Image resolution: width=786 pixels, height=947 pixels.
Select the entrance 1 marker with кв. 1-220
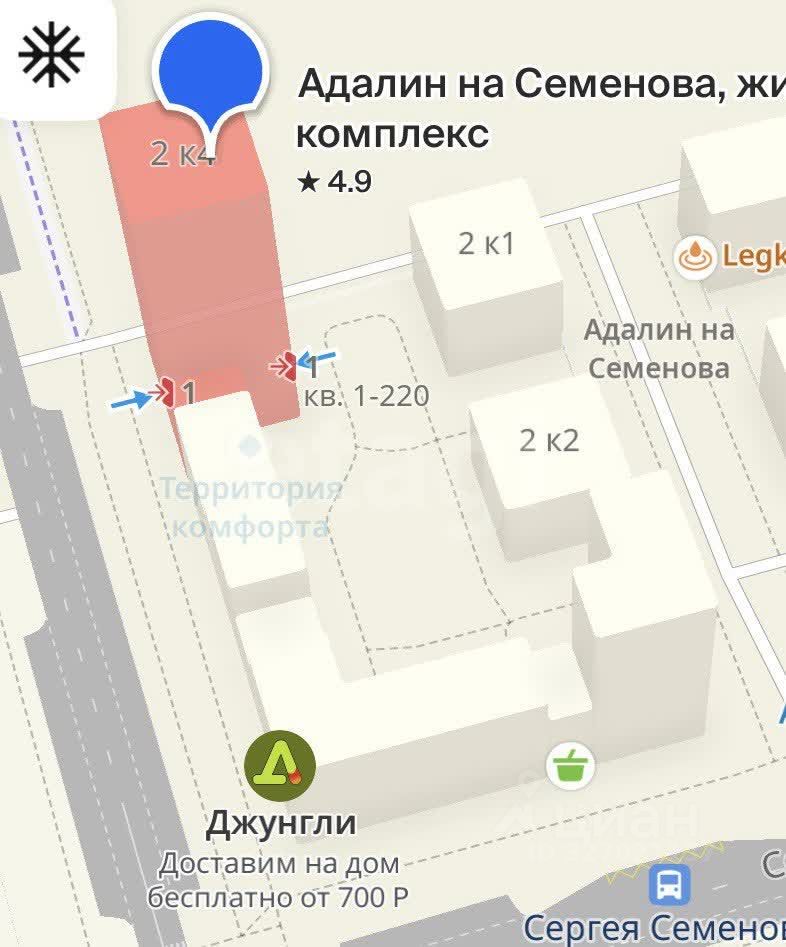coord(288,366)
